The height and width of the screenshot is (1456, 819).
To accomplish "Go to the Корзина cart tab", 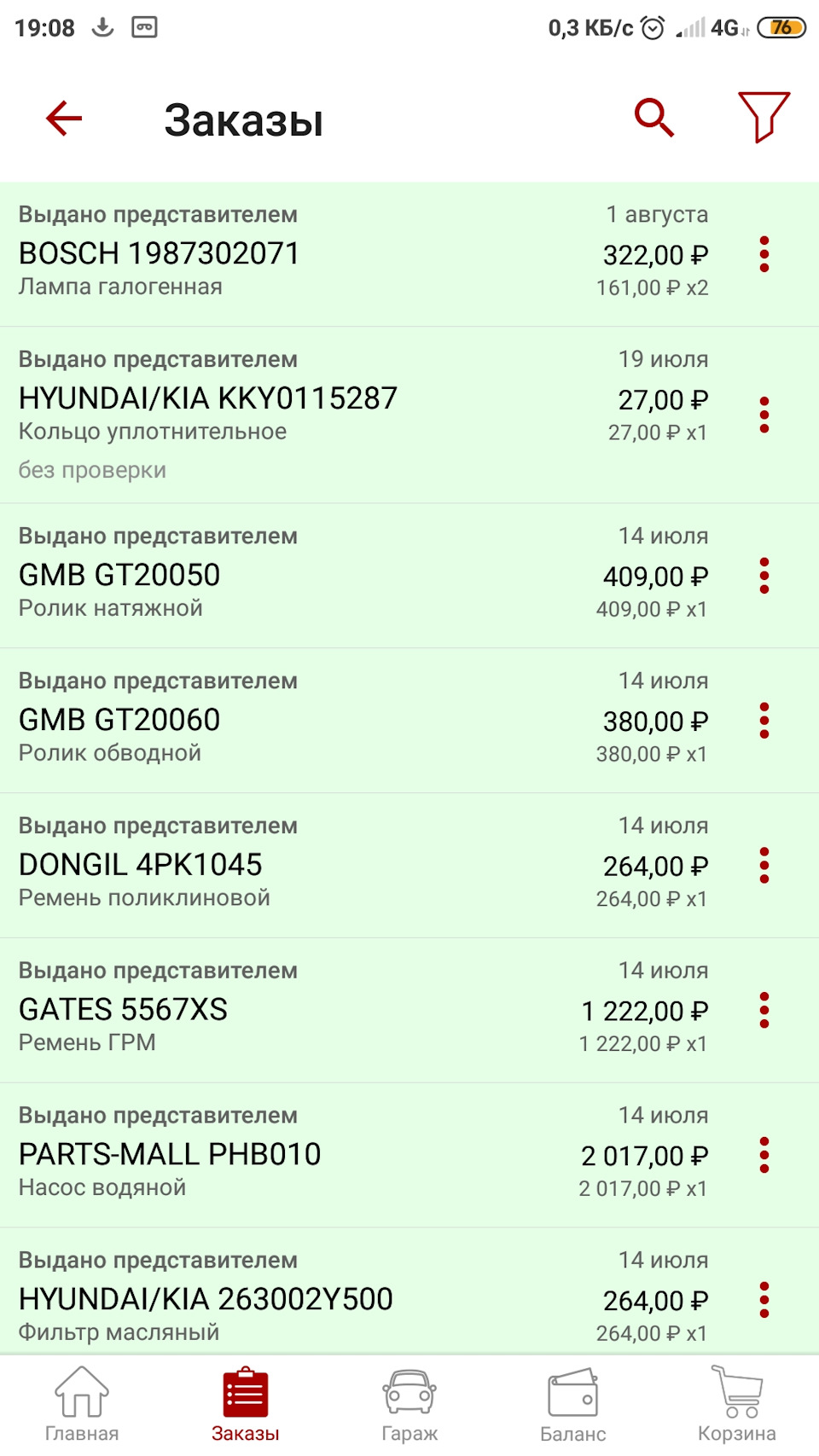I will pyautogui.click(x=737, y=1404).
